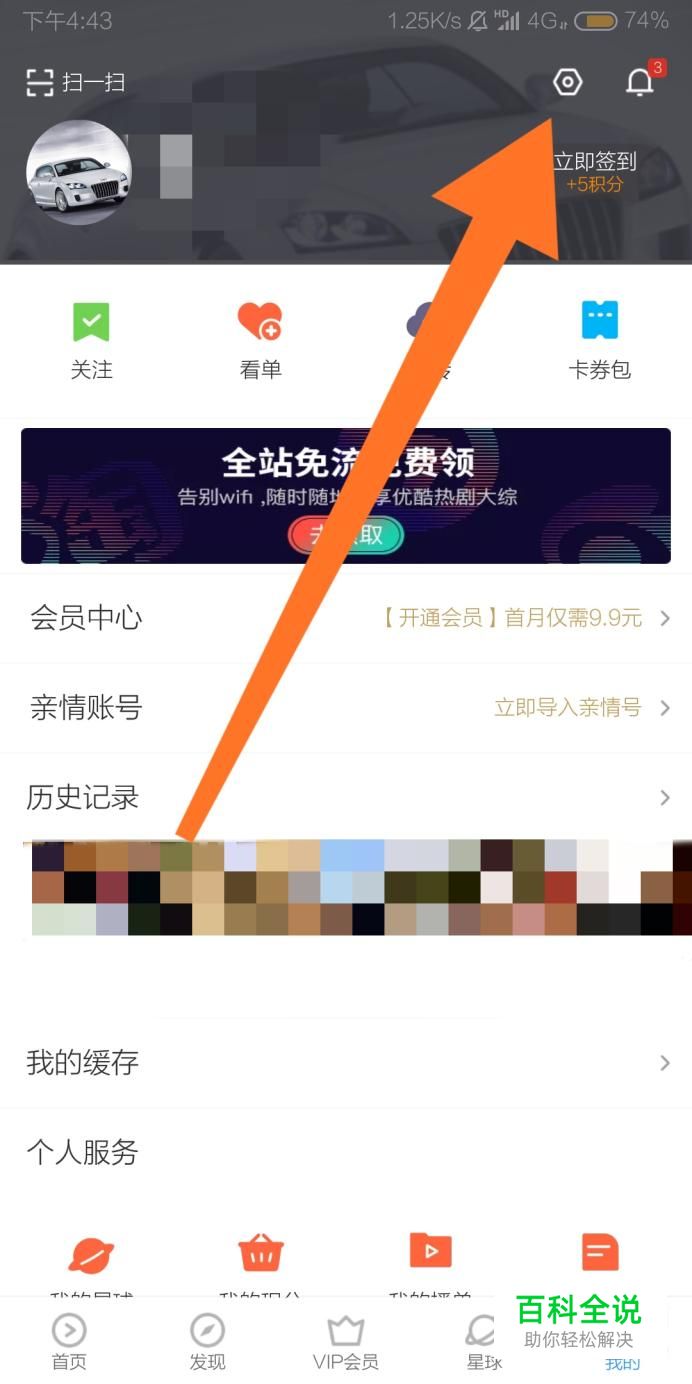The height and width of the screenshot is (1384, 692).
Task: Switch to the 首页 tab
Action: coord(69,1342)
